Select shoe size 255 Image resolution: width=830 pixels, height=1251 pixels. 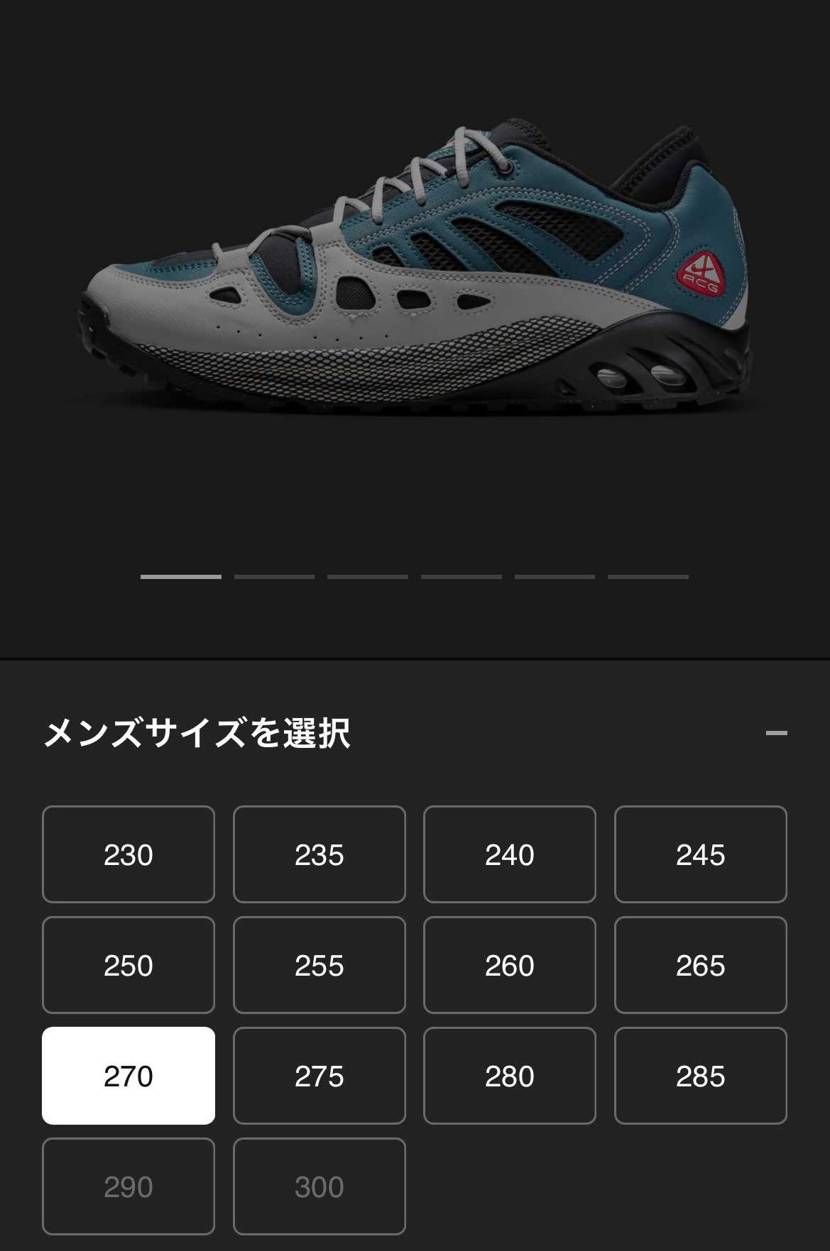[319, 965]
